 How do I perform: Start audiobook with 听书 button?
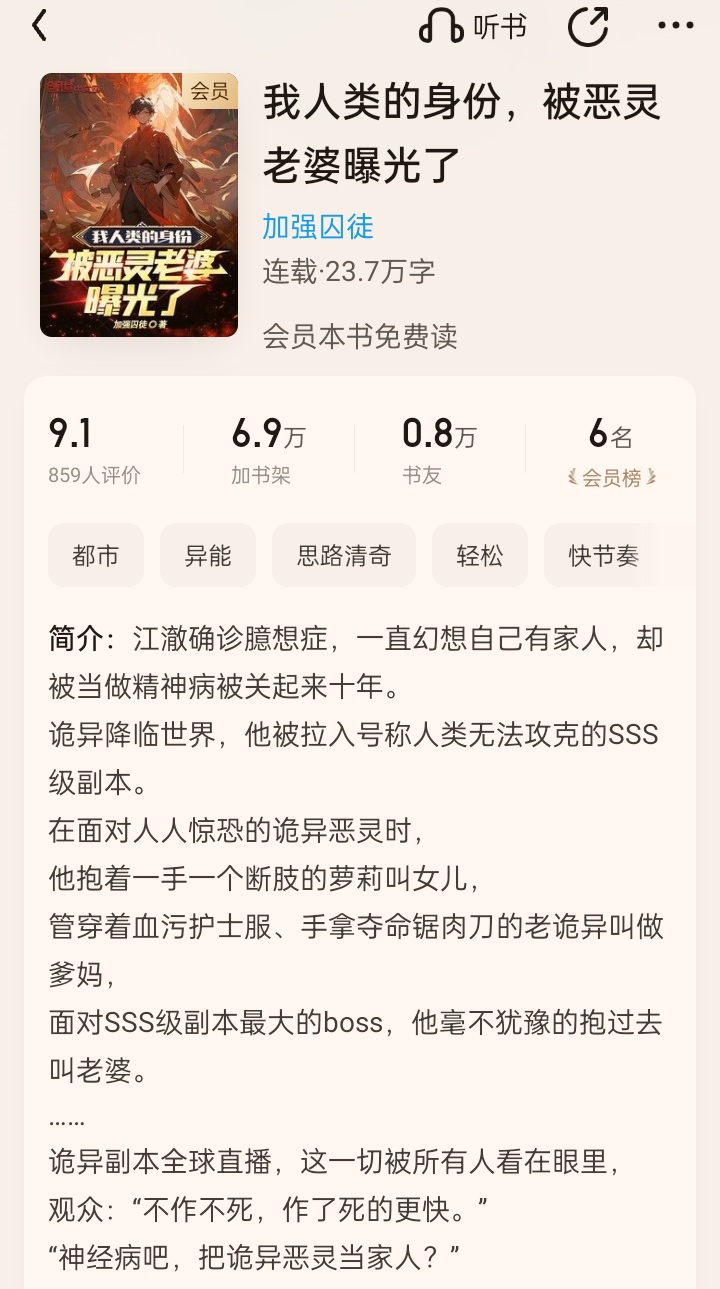tap(472, 27)
